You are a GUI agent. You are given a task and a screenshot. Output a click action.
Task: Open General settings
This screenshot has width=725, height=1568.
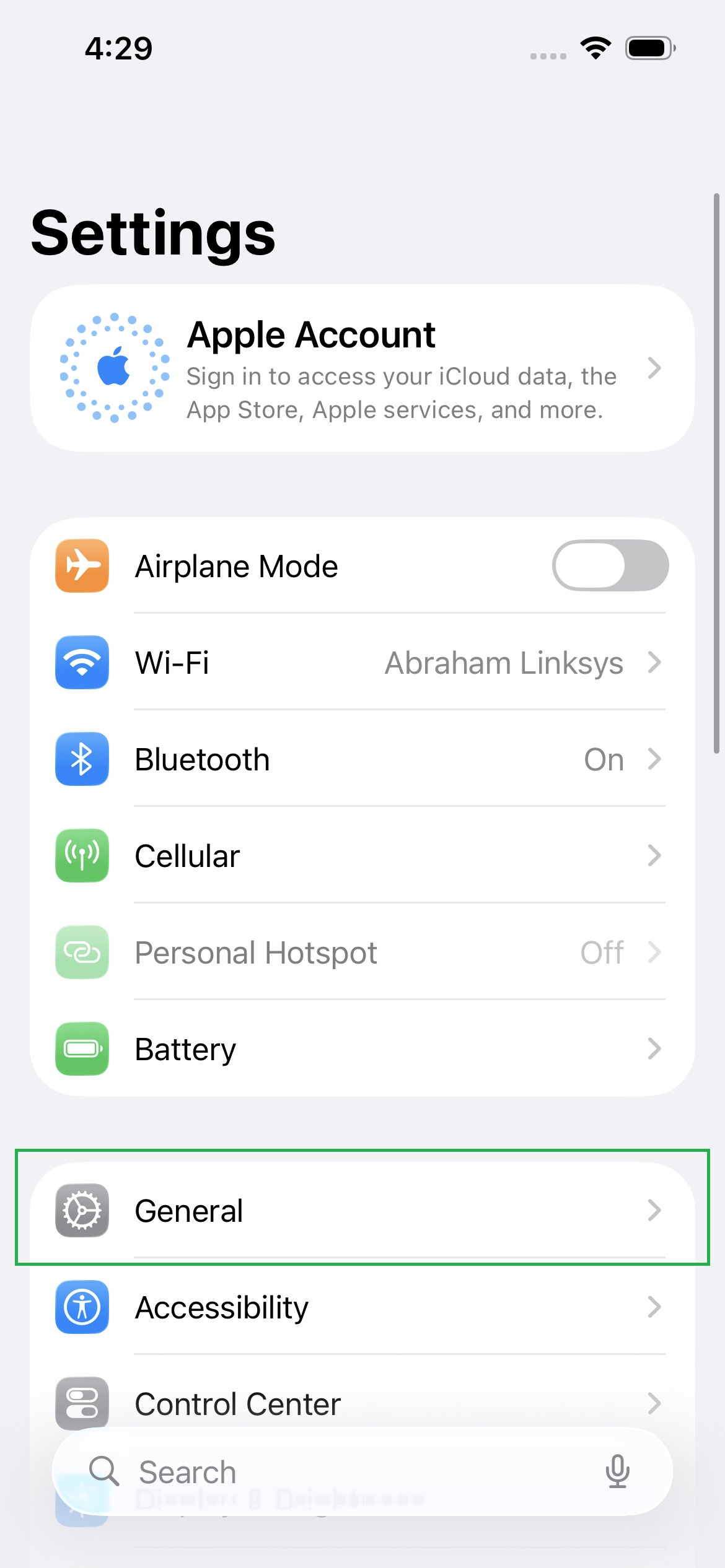tap(362, 1211)
